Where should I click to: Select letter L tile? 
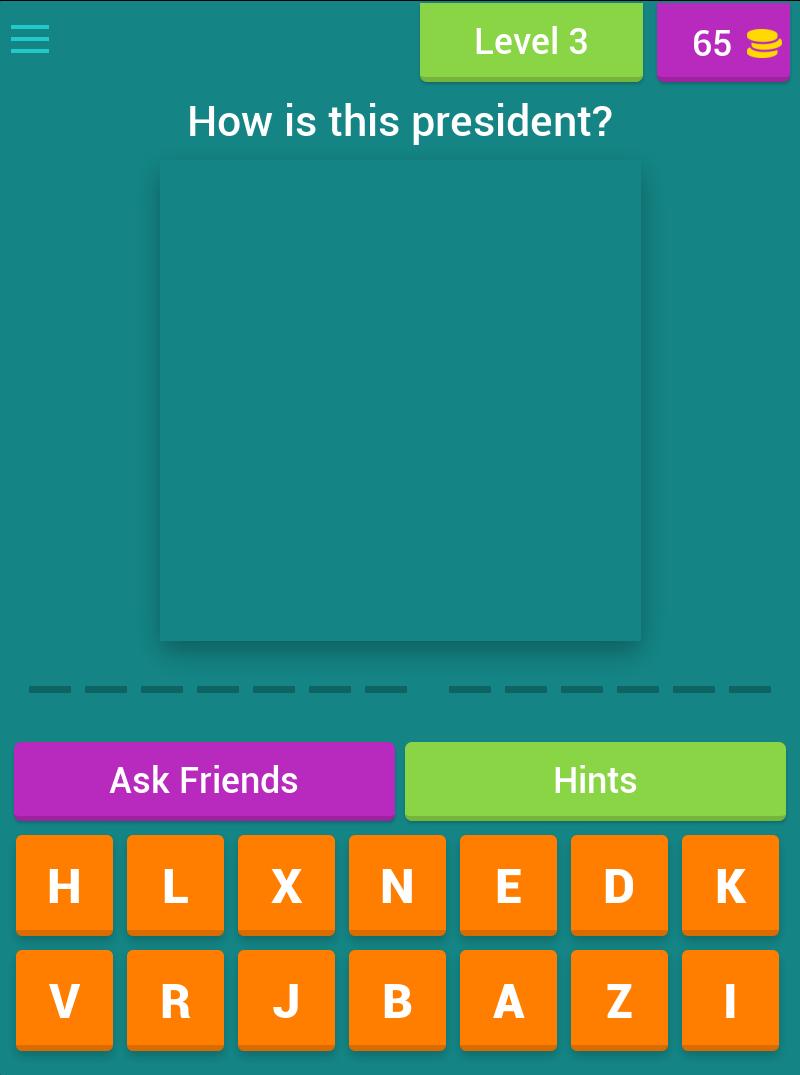pyautogui.click(x=175, y=885)
